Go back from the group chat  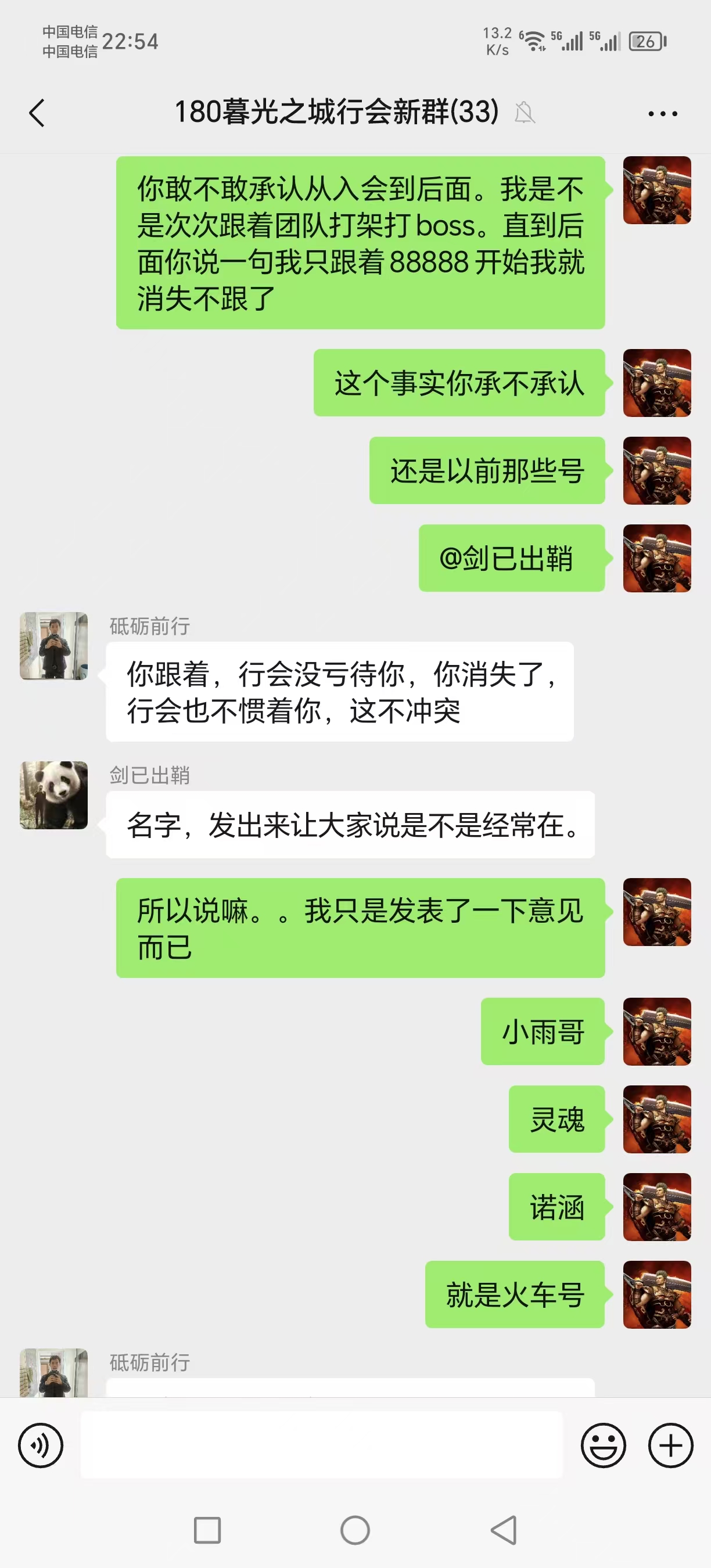point(37,113)
